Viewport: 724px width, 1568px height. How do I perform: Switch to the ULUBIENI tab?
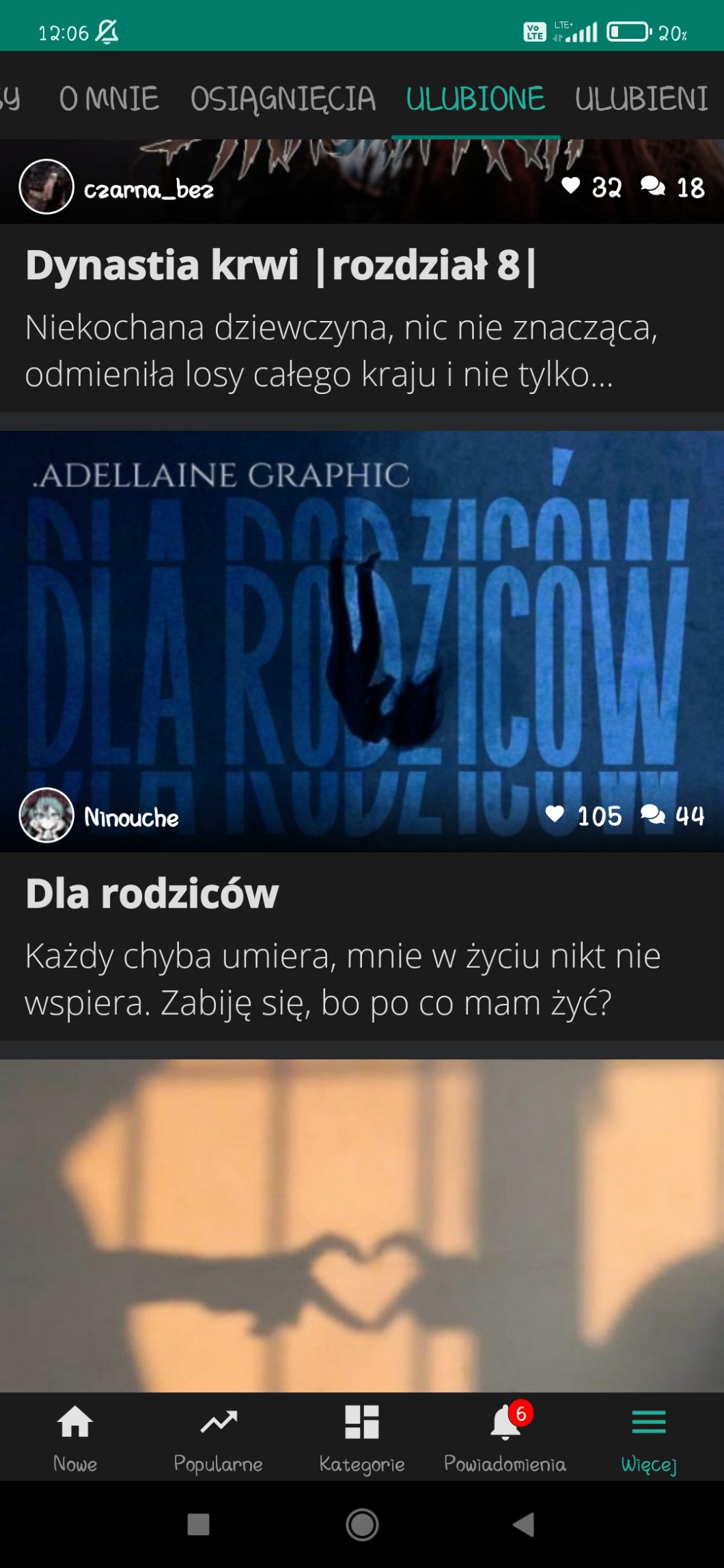pyautogui.click(x=641, y=99)
